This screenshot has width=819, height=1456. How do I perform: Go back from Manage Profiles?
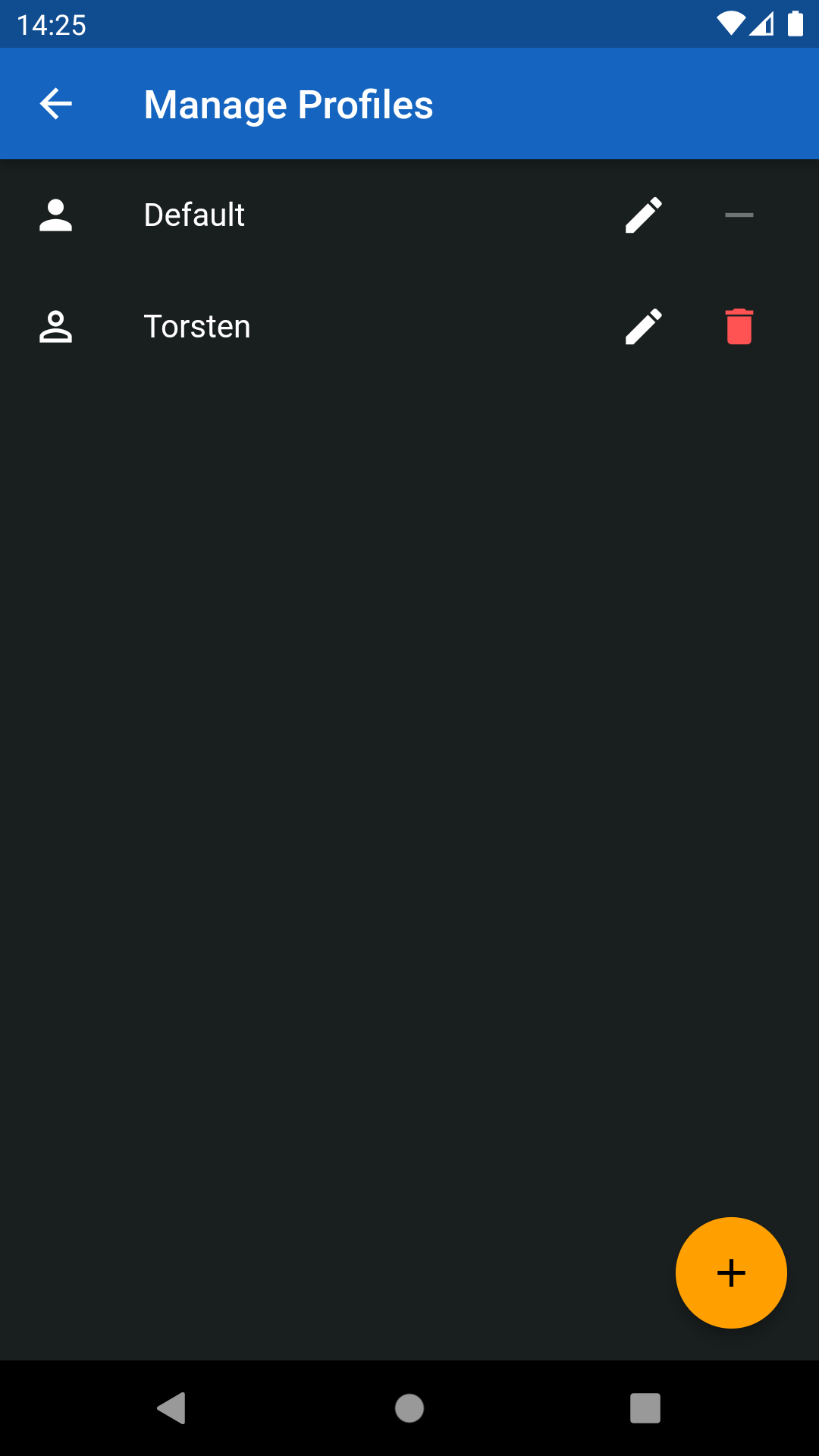click(55, 104)
